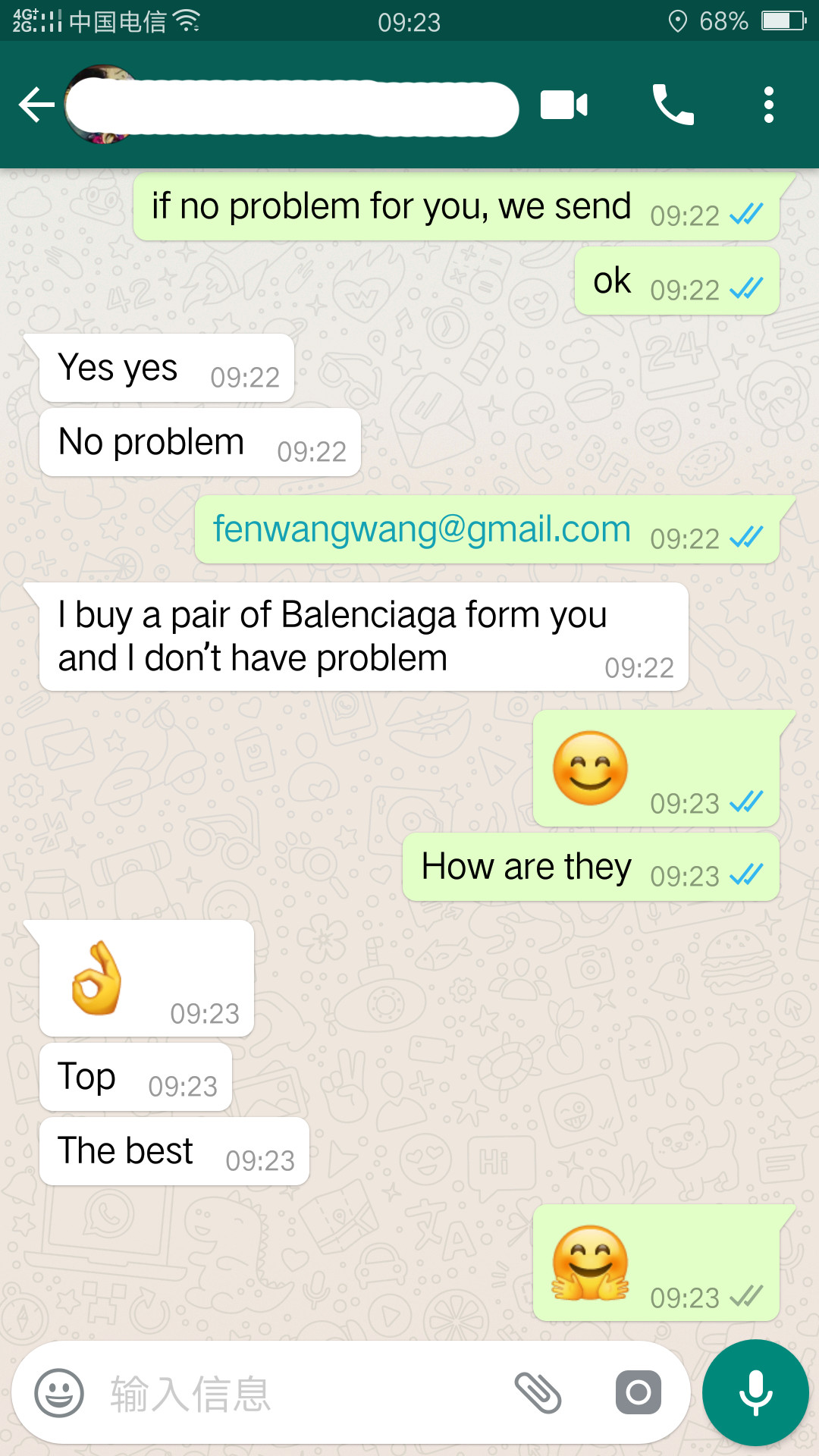
Task: Attach a file with the paperclip
Action: (538, 1393)
